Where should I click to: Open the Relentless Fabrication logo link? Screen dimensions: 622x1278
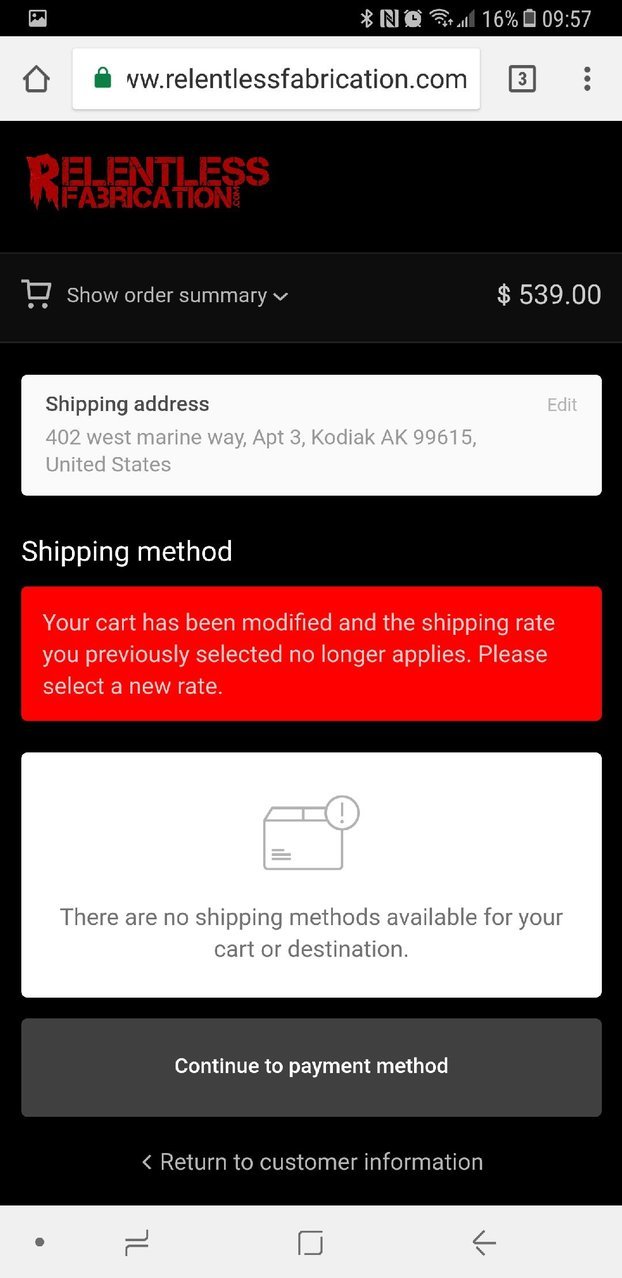click(148, 182)
